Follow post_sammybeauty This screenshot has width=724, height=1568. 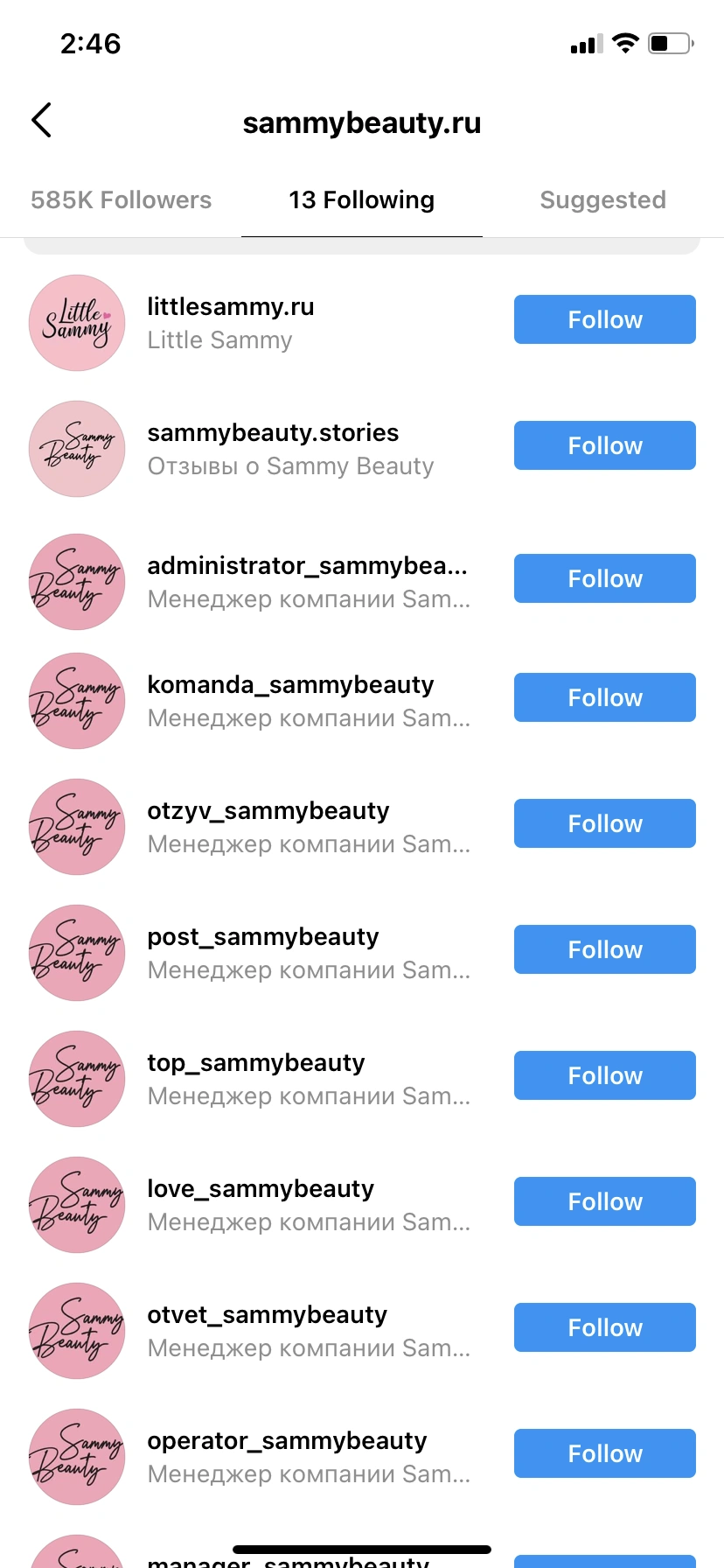pyautogui.click(x=604, y=949)
